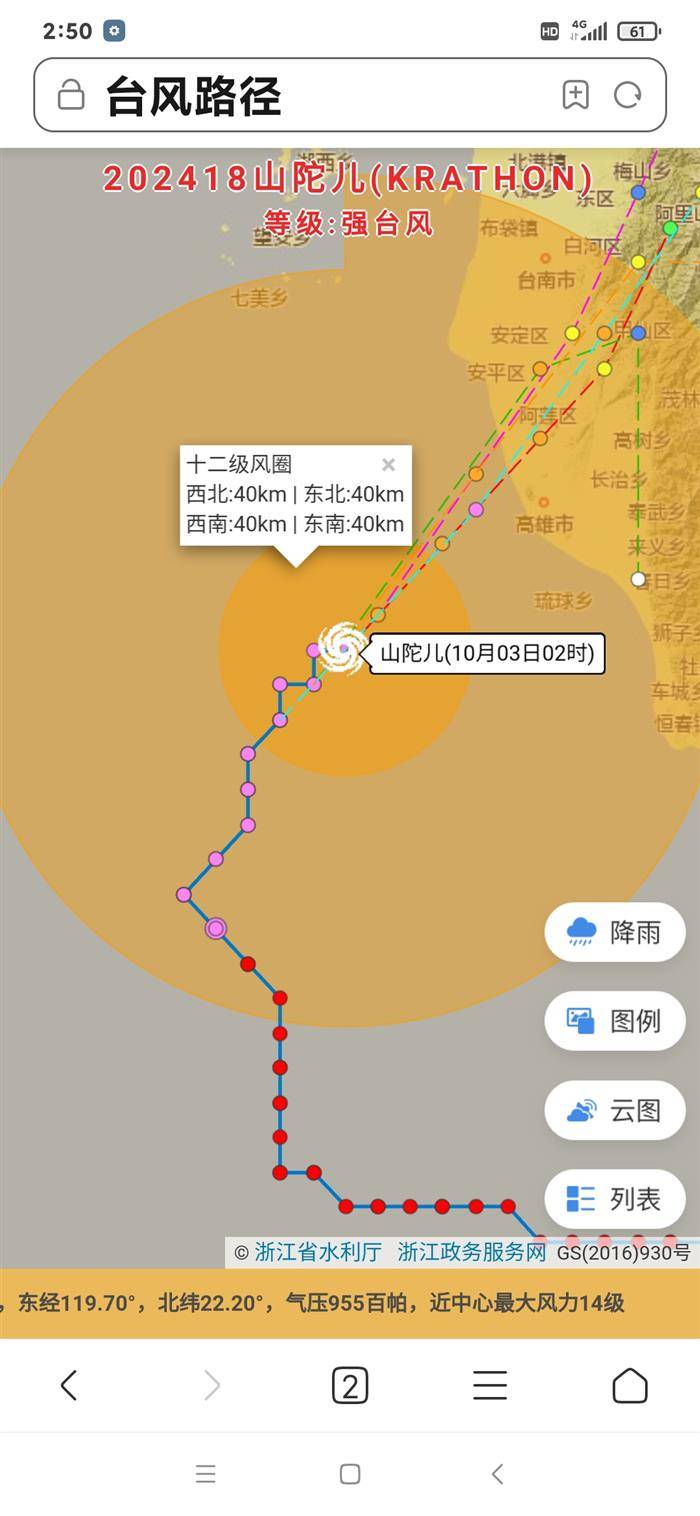Go to the browser home page

629,1385
